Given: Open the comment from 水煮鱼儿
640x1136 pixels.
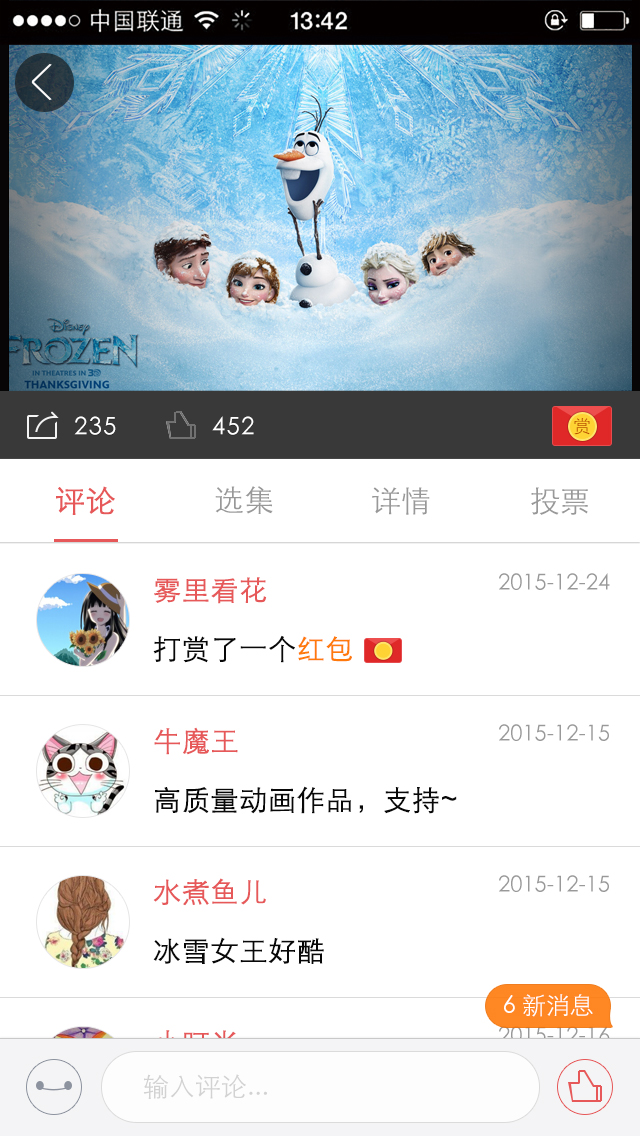Looking at the screenshot, I should [238, 951].
